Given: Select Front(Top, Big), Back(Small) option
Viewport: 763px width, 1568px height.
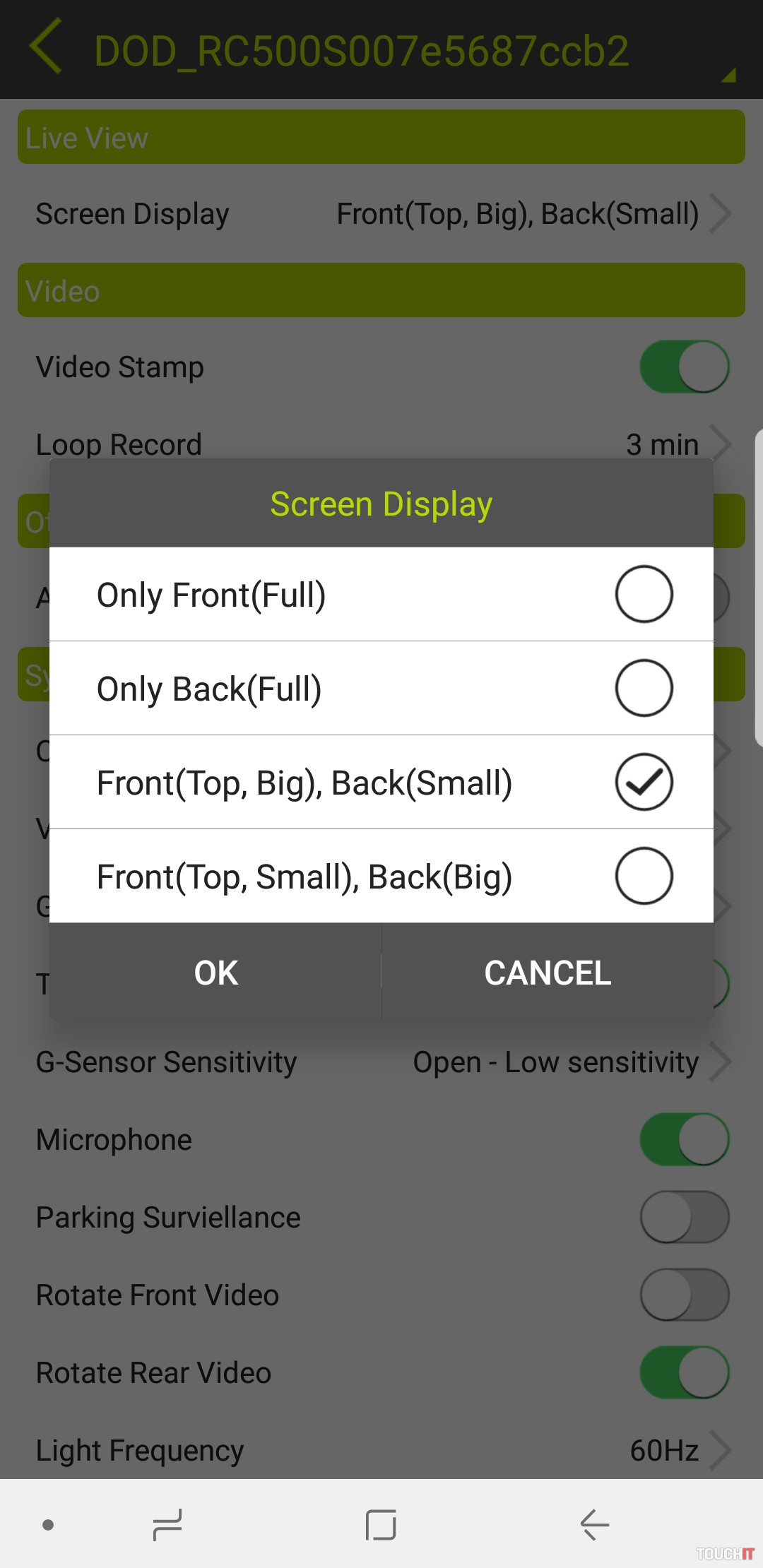Looking at the screenshot, I should (x=381, y=782).
